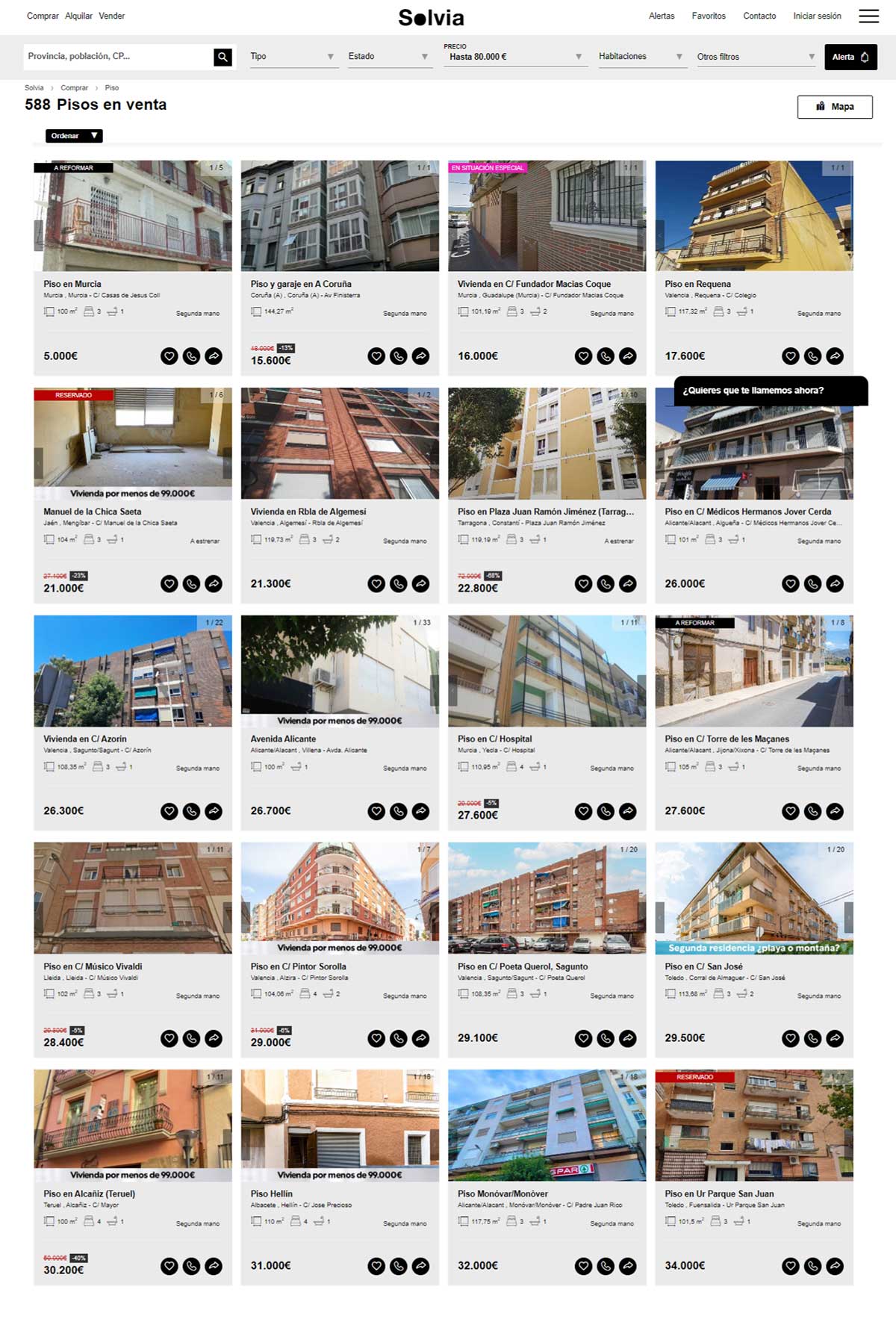This screenshot has height=1322, width=896.
Task: Expand the Estado dropdown
Action: point(388,57)
